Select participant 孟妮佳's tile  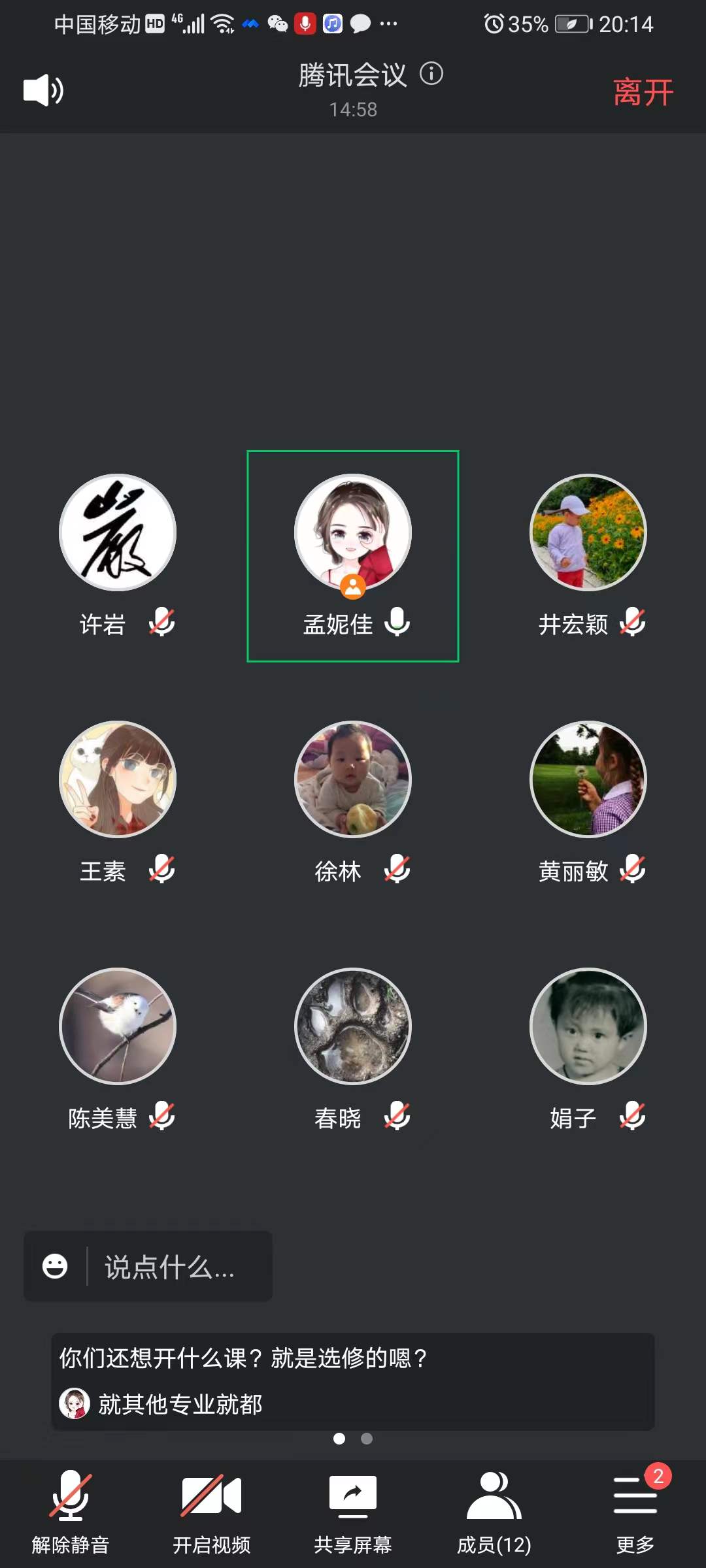tap(353, 556)
